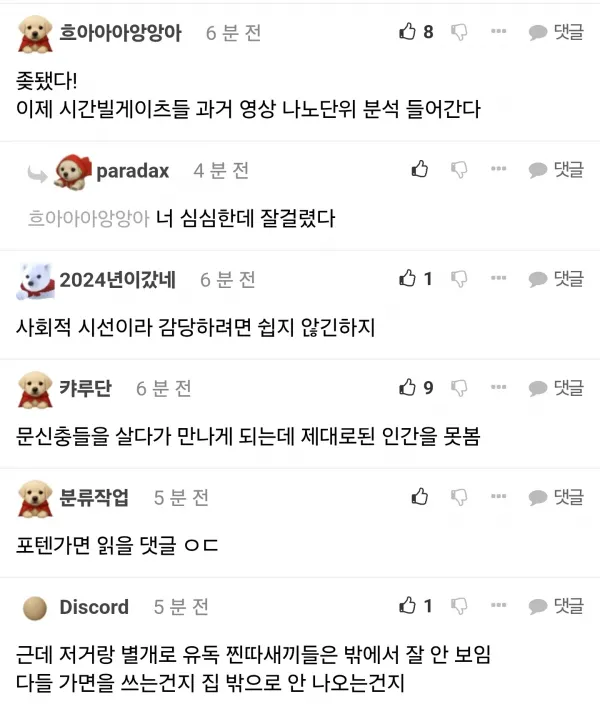The width and height of the screenshot is (600, 704).
Task: Downvote the comment by 캬루단
Action: [459, 388]
